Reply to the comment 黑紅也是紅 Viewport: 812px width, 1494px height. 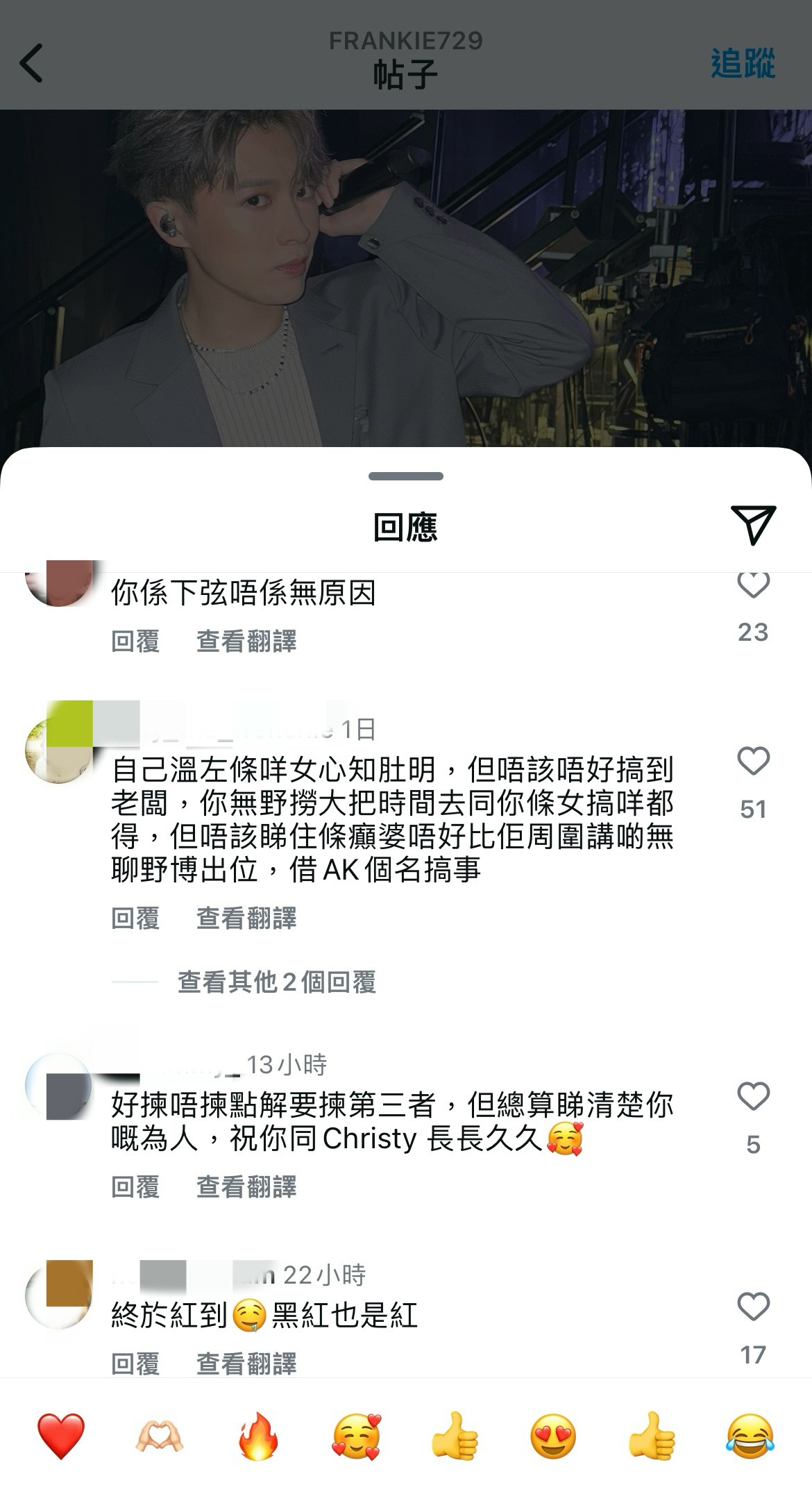tap(135, 1363)
